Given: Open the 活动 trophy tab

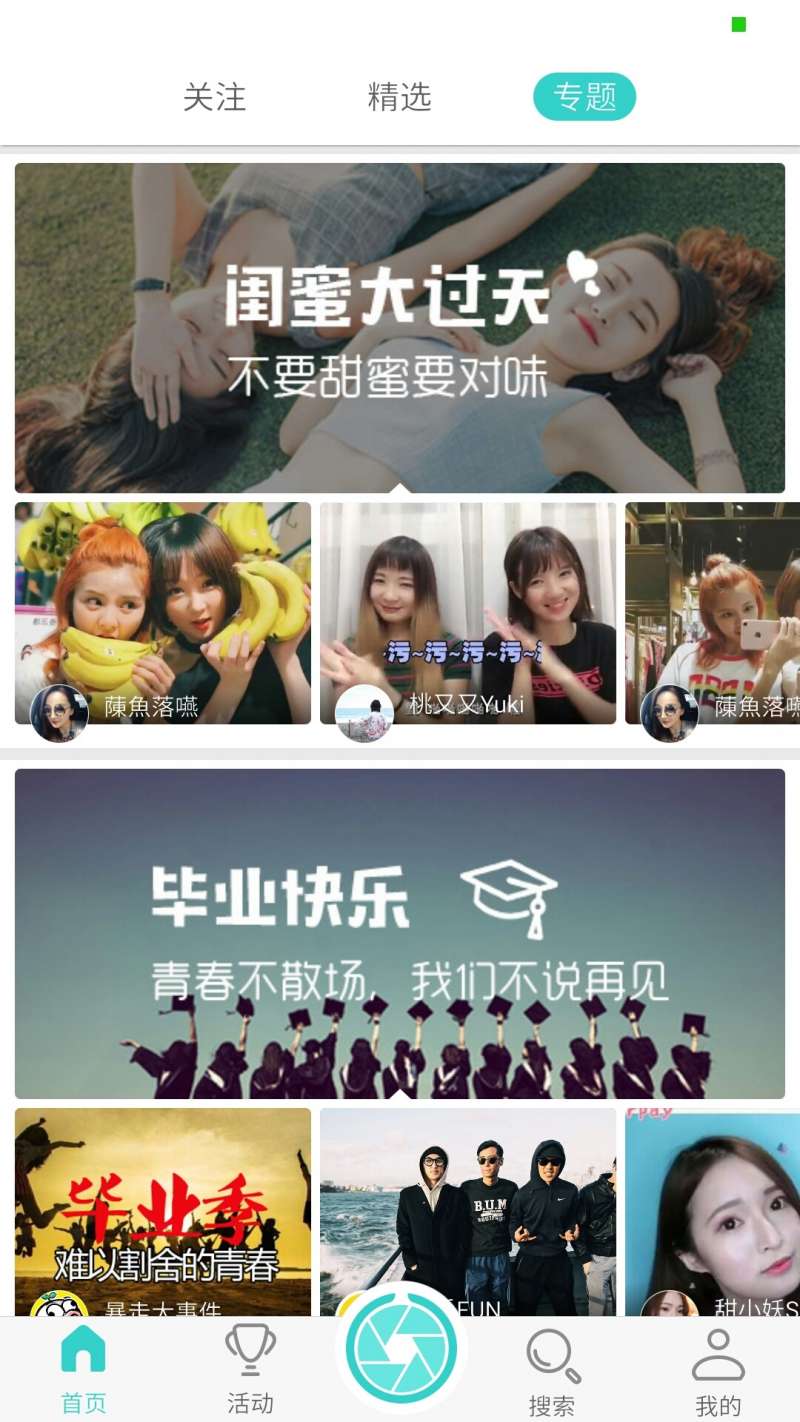Looking at the screenshot, I should 250,1369.
